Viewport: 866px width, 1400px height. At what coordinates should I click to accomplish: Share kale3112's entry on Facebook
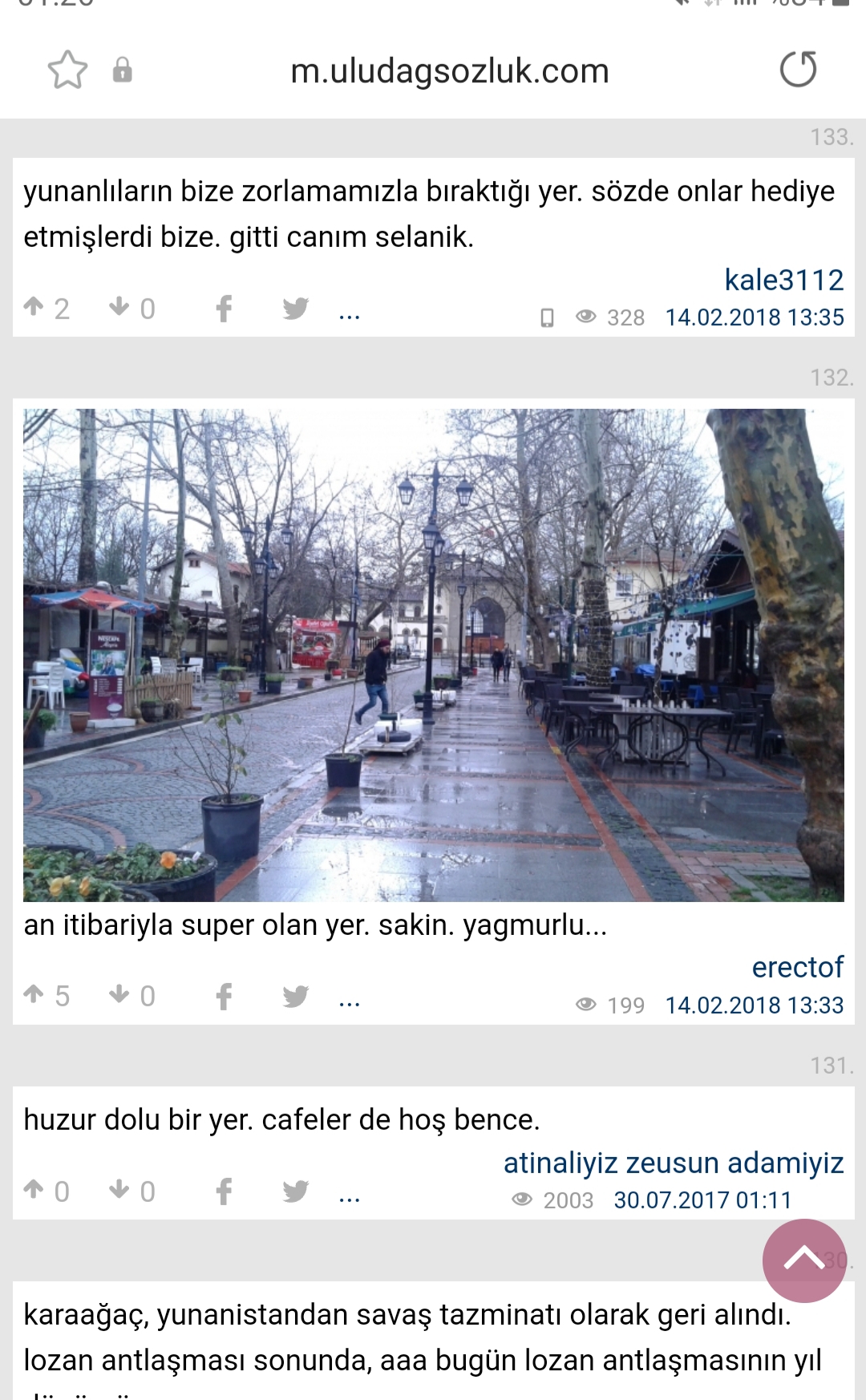224,308
